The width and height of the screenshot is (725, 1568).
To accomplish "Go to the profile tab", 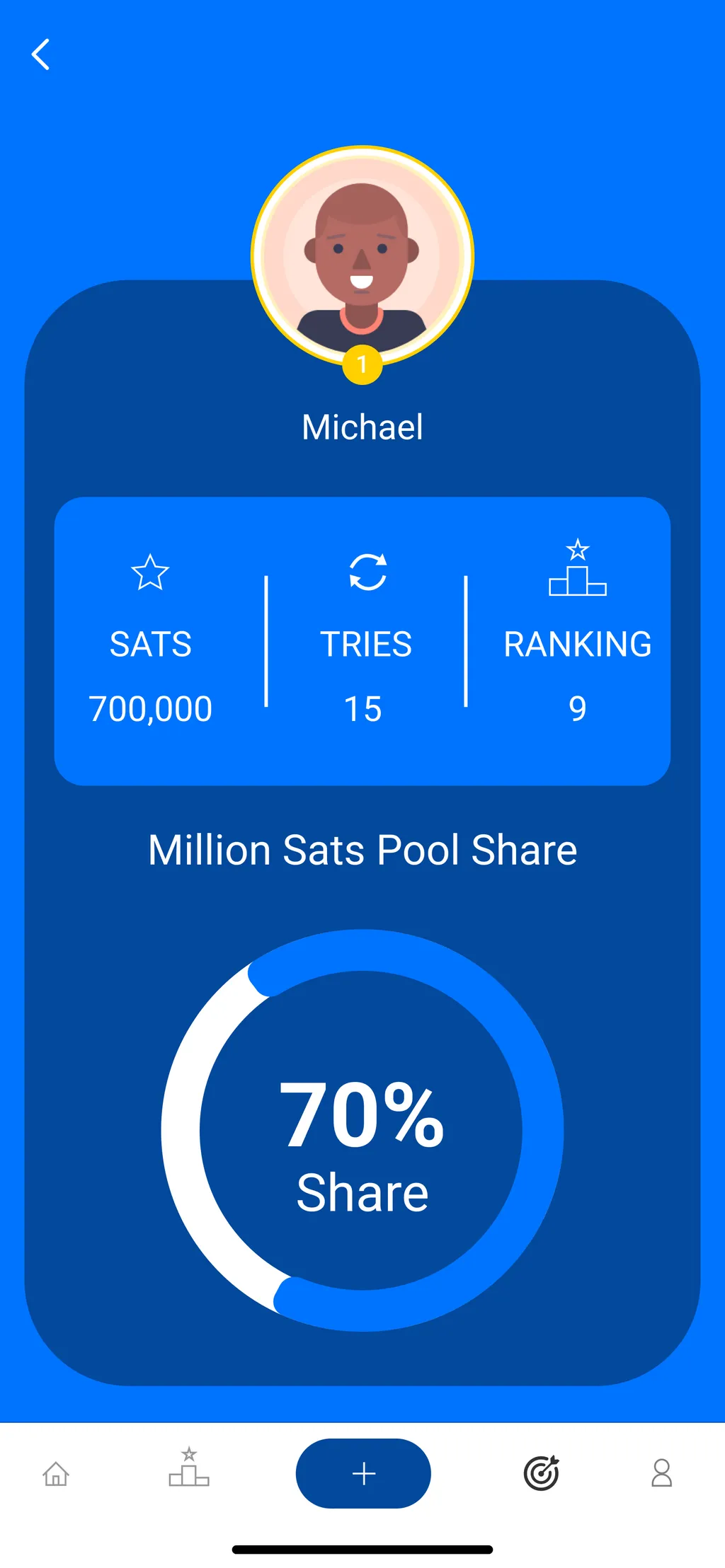I will click(x=661, y=1473).
